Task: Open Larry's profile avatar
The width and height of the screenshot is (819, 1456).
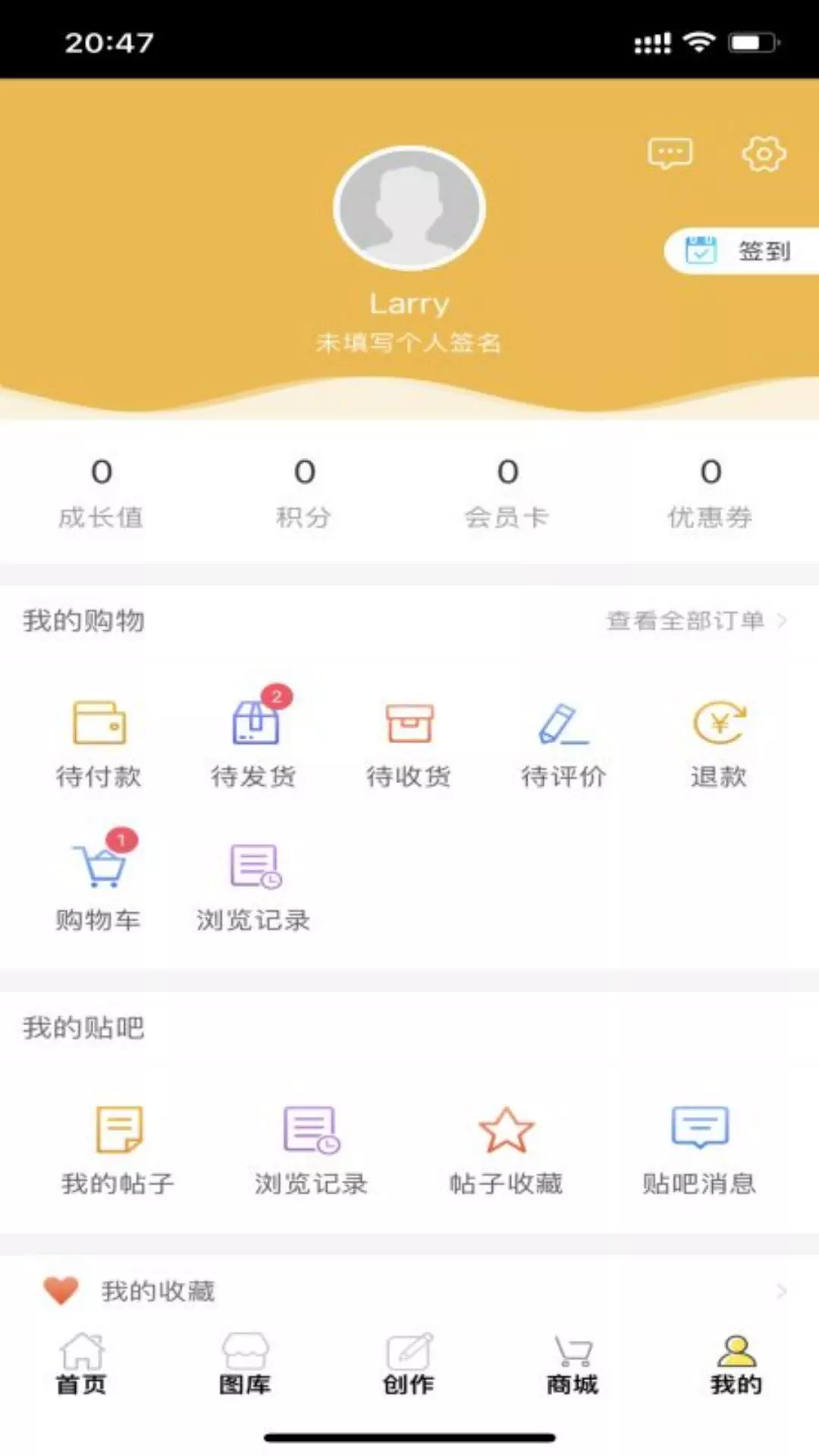Action: 409,209
